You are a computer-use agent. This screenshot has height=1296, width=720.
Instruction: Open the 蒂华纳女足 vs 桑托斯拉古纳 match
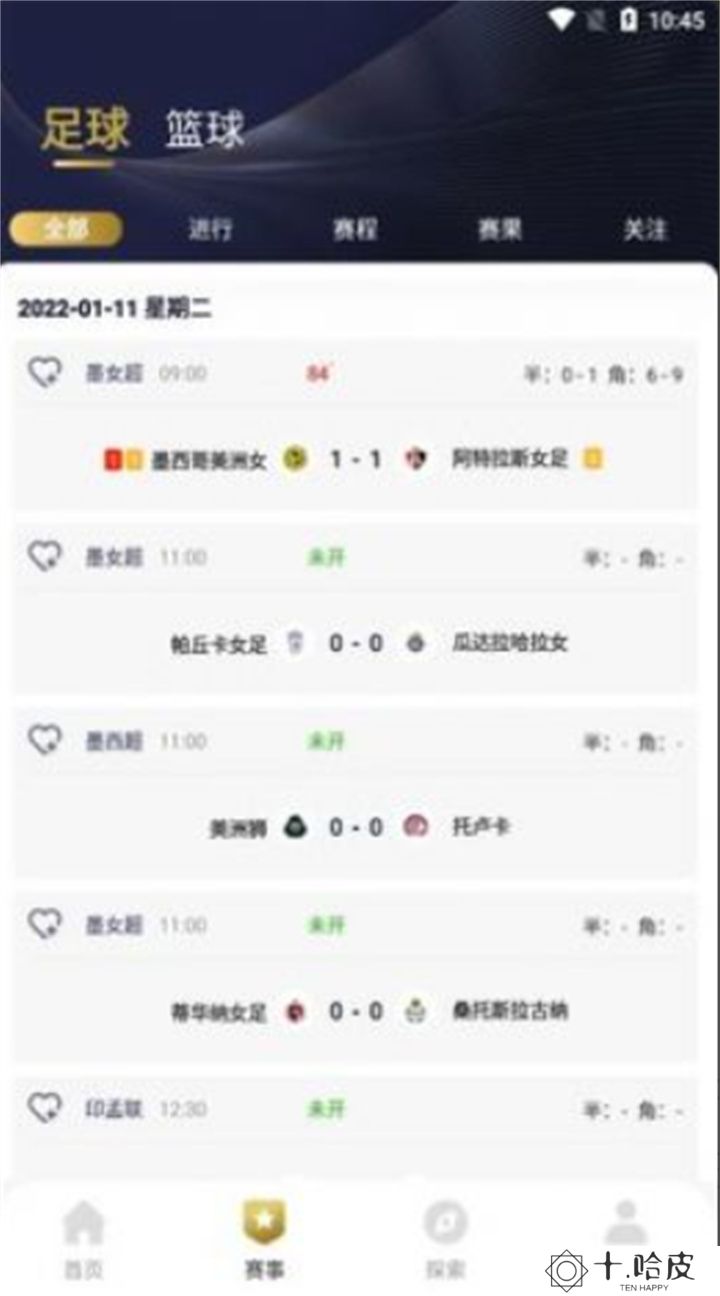356,978
